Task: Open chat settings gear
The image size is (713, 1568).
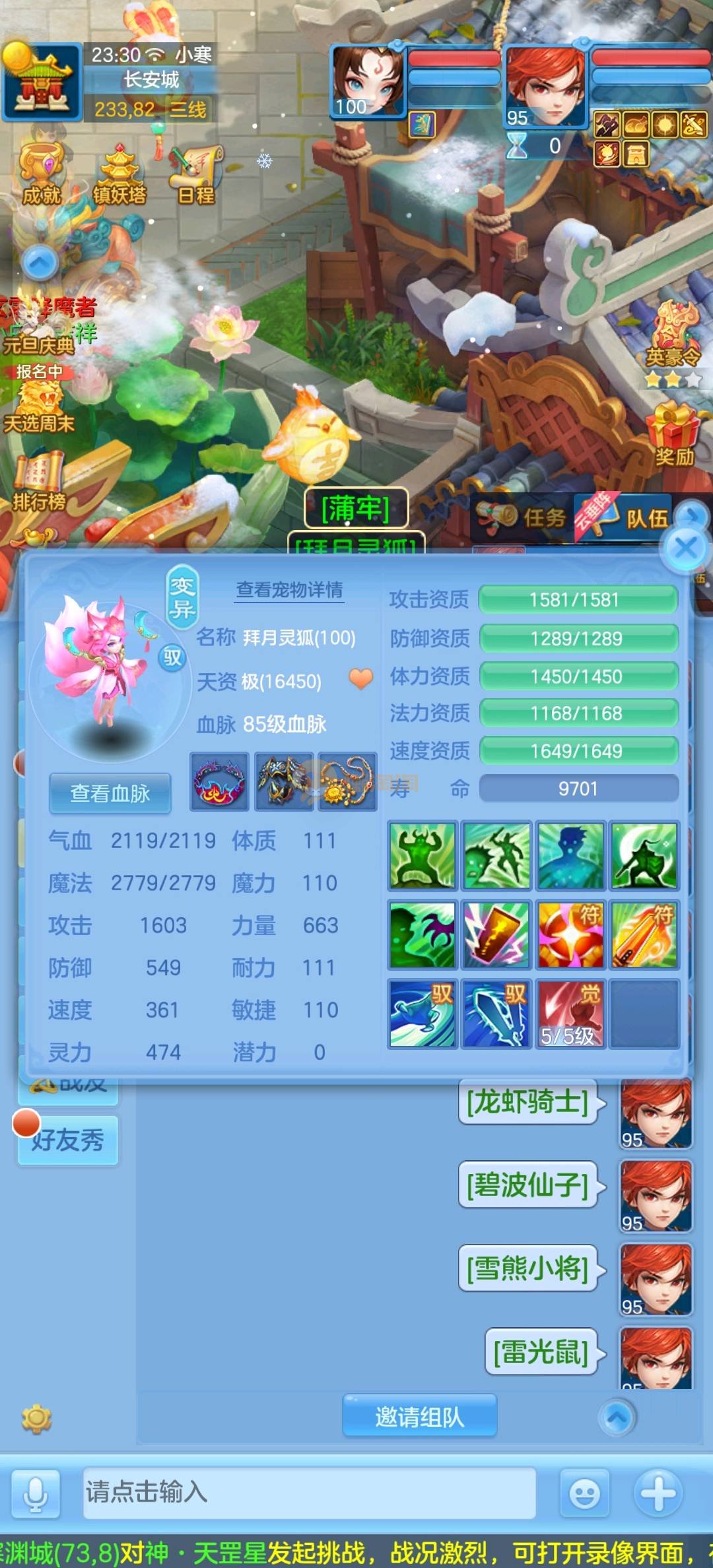Action: [36, 1418]
